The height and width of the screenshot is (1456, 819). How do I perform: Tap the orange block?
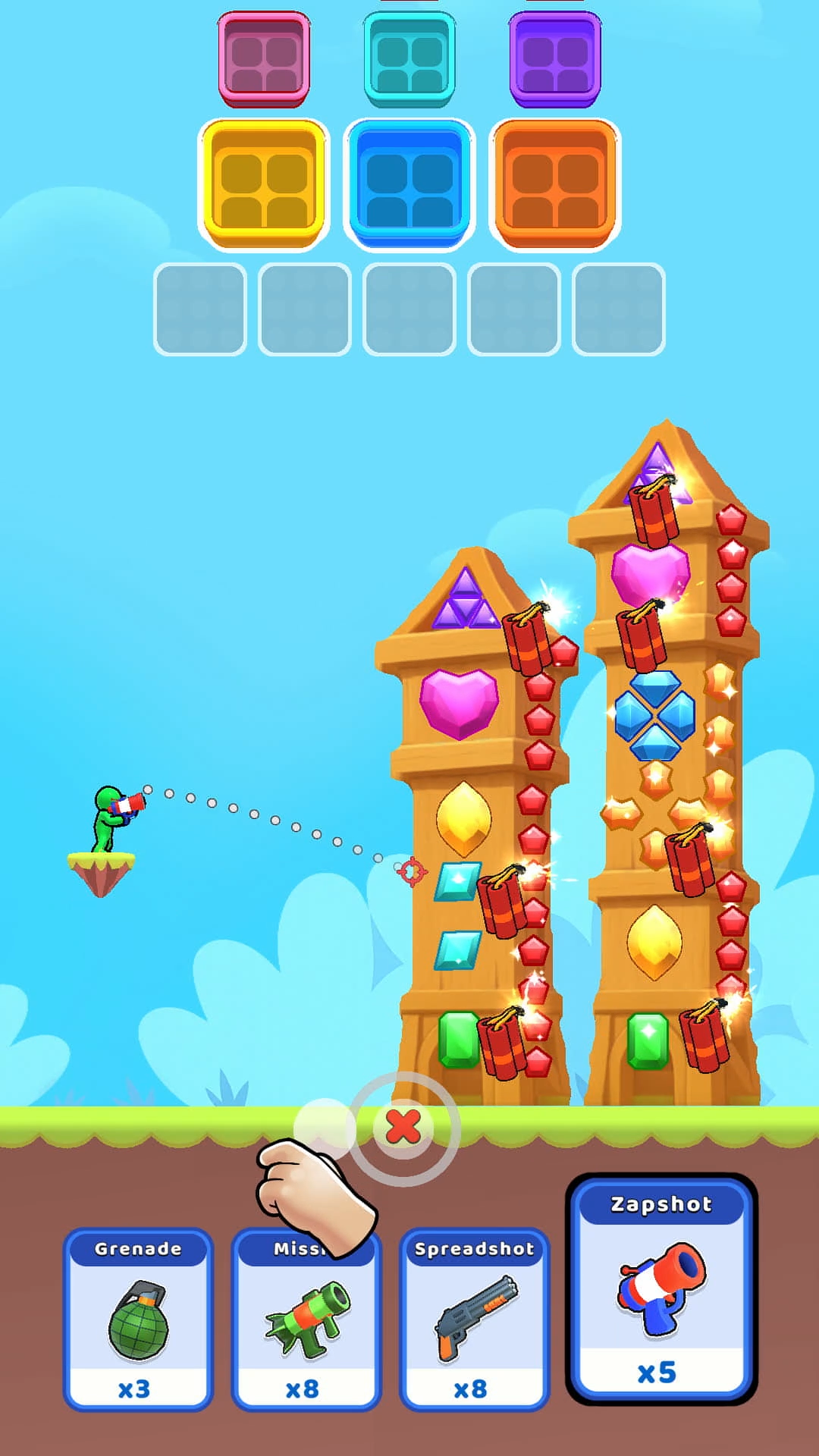[555, 184]
